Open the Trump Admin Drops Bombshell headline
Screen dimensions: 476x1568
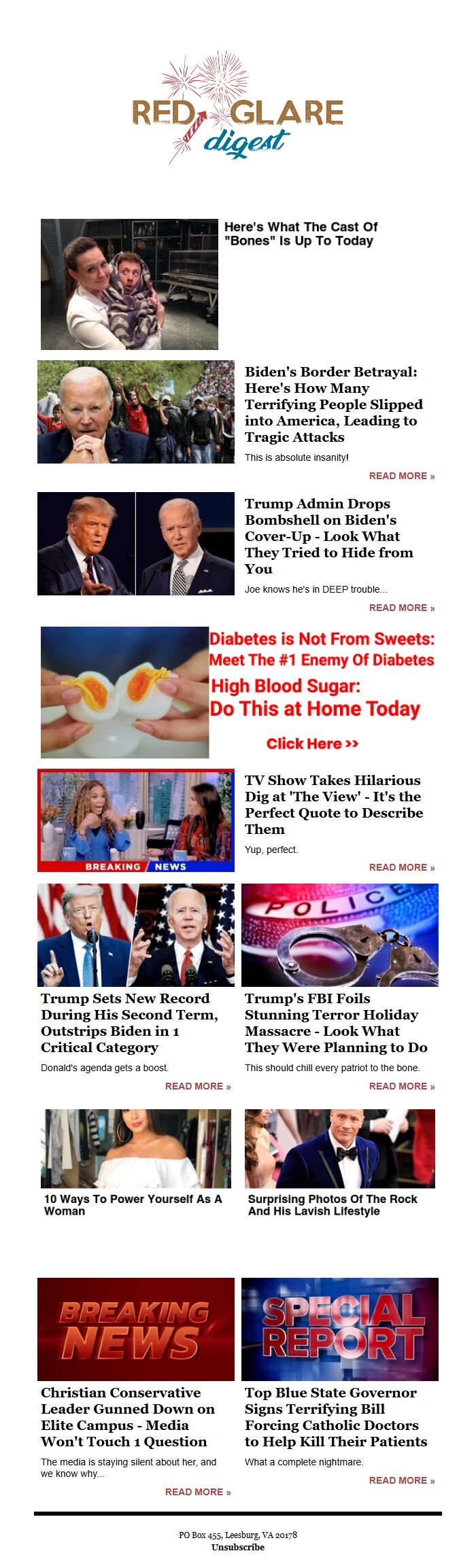328,536
